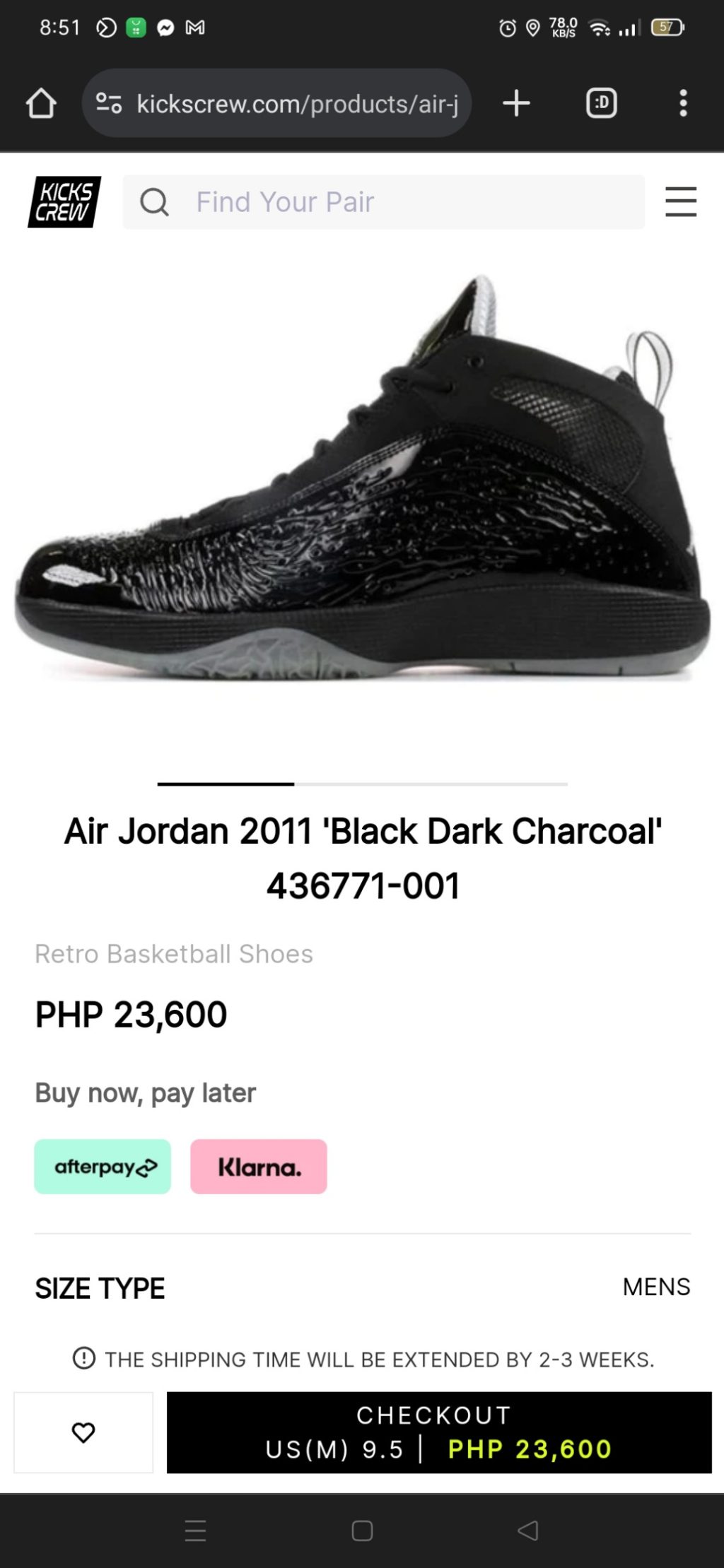Go back using the system back button

(528, 1531)
